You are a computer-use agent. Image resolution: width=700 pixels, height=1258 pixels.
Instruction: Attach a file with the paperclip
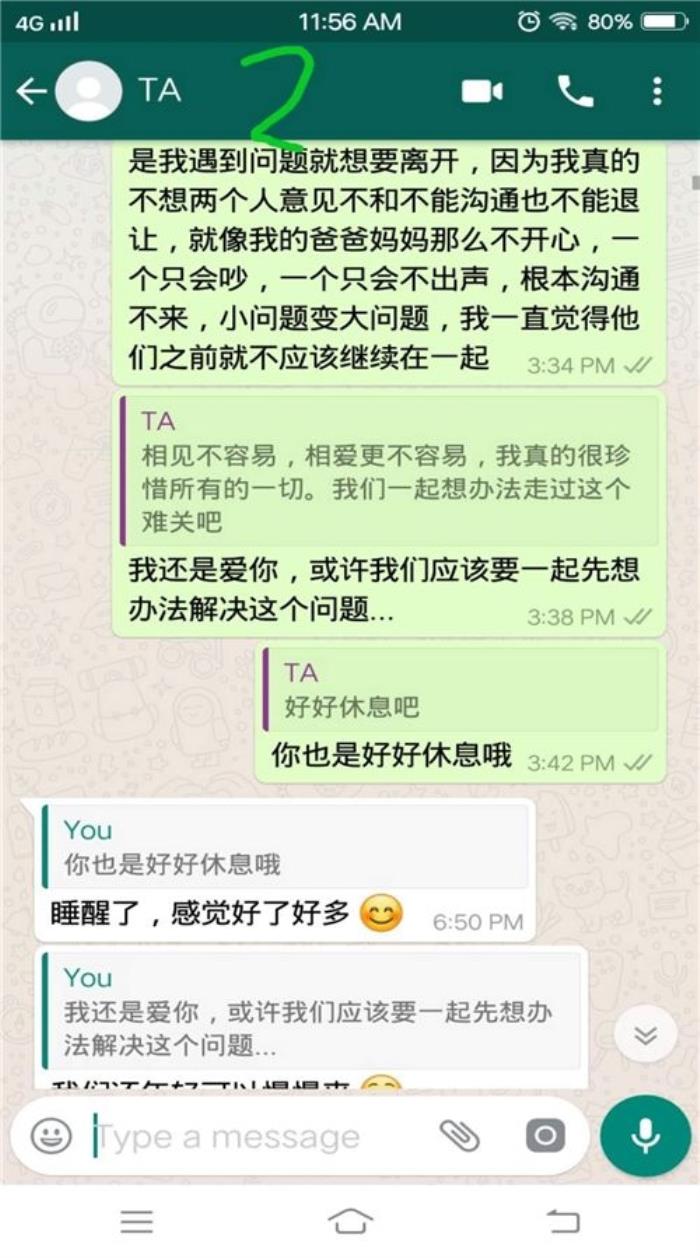point(459,1135)
